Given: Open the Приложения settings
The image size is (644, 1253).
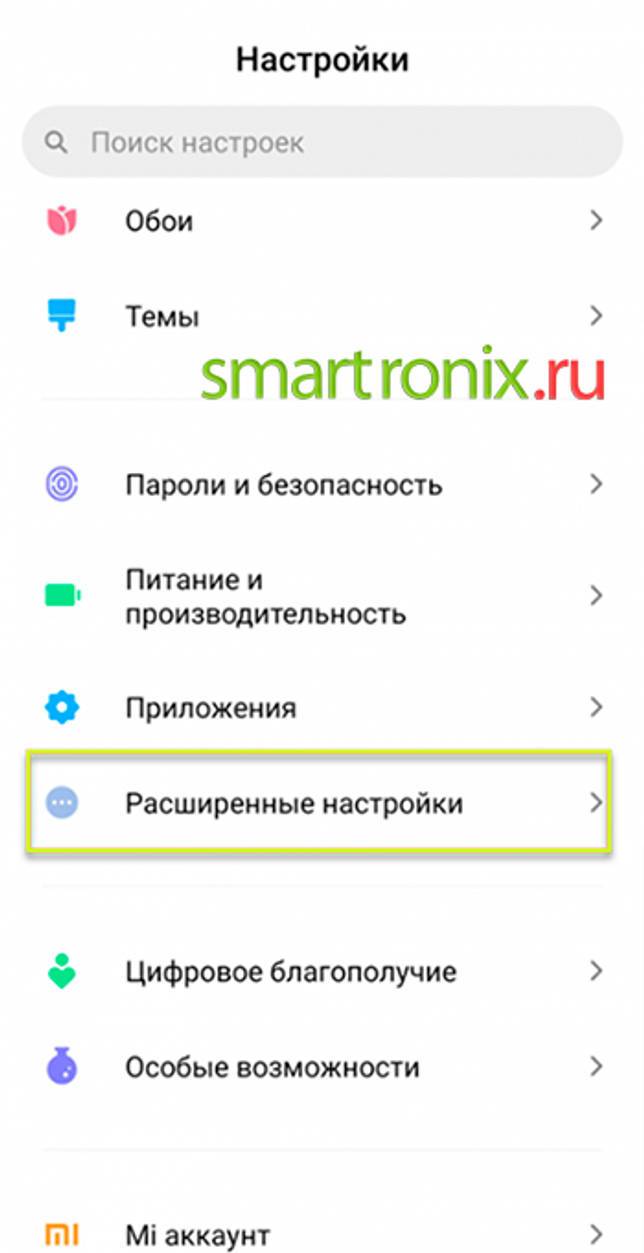Looking at the screenshot, I should [322, 708].
